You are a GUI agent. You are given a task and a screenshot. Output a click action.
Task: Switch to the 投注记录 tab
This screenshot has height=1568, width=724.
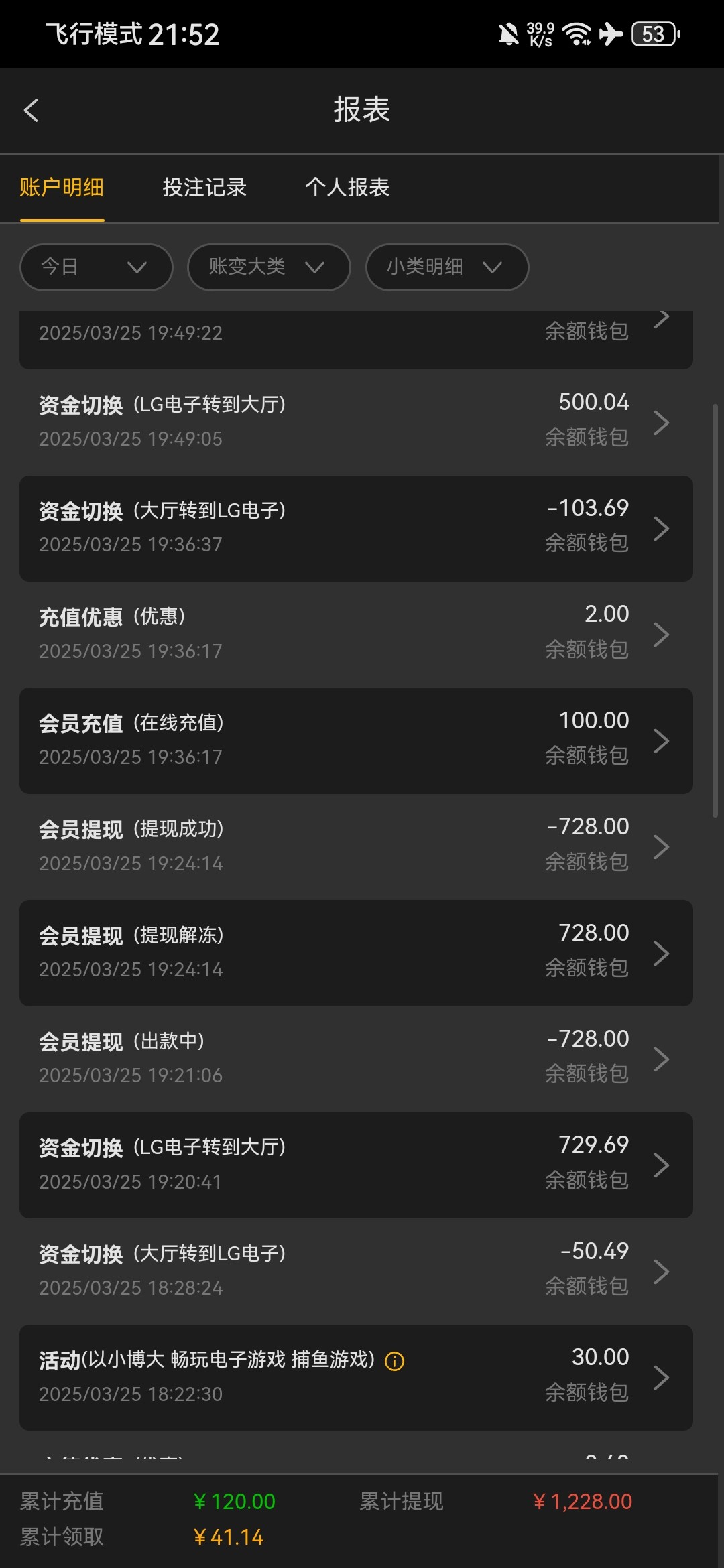coord(204,187)
